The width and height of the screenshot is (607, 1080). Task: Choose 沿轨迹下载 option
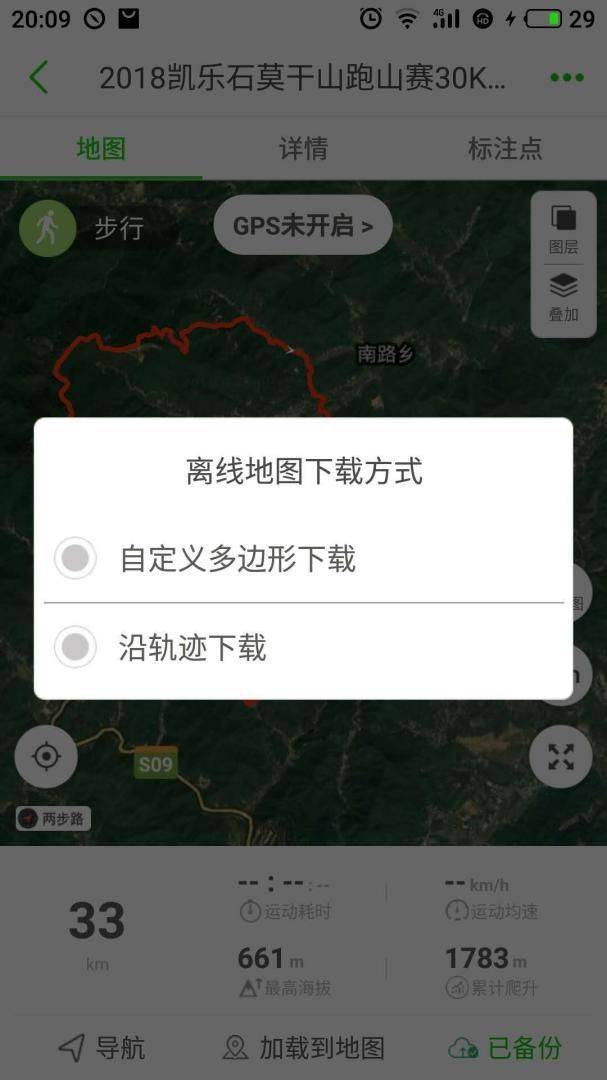tap(303, 647)
